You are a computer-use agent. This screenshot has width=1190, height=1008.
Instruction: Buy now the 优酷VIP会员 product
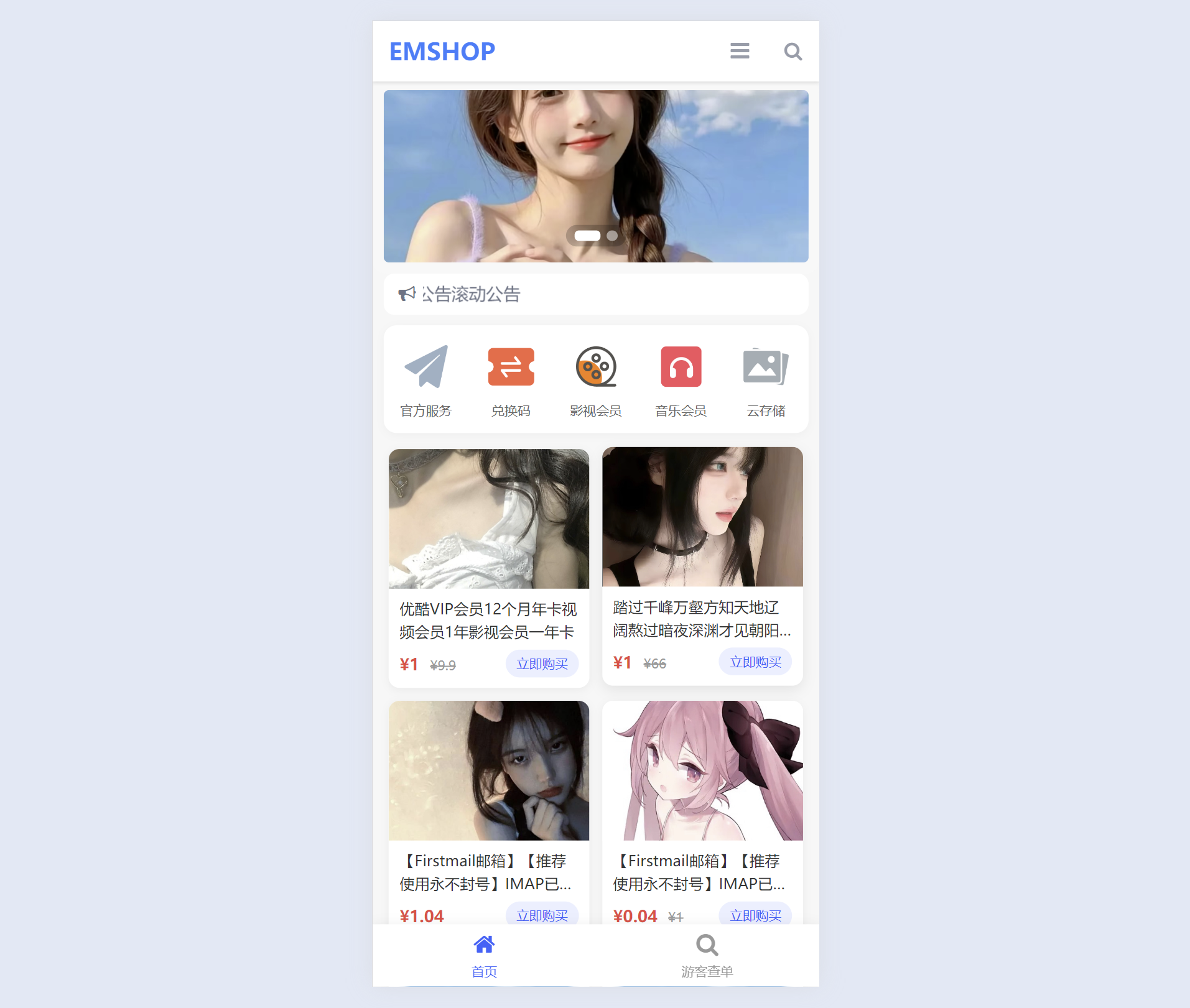click(542, 664)
